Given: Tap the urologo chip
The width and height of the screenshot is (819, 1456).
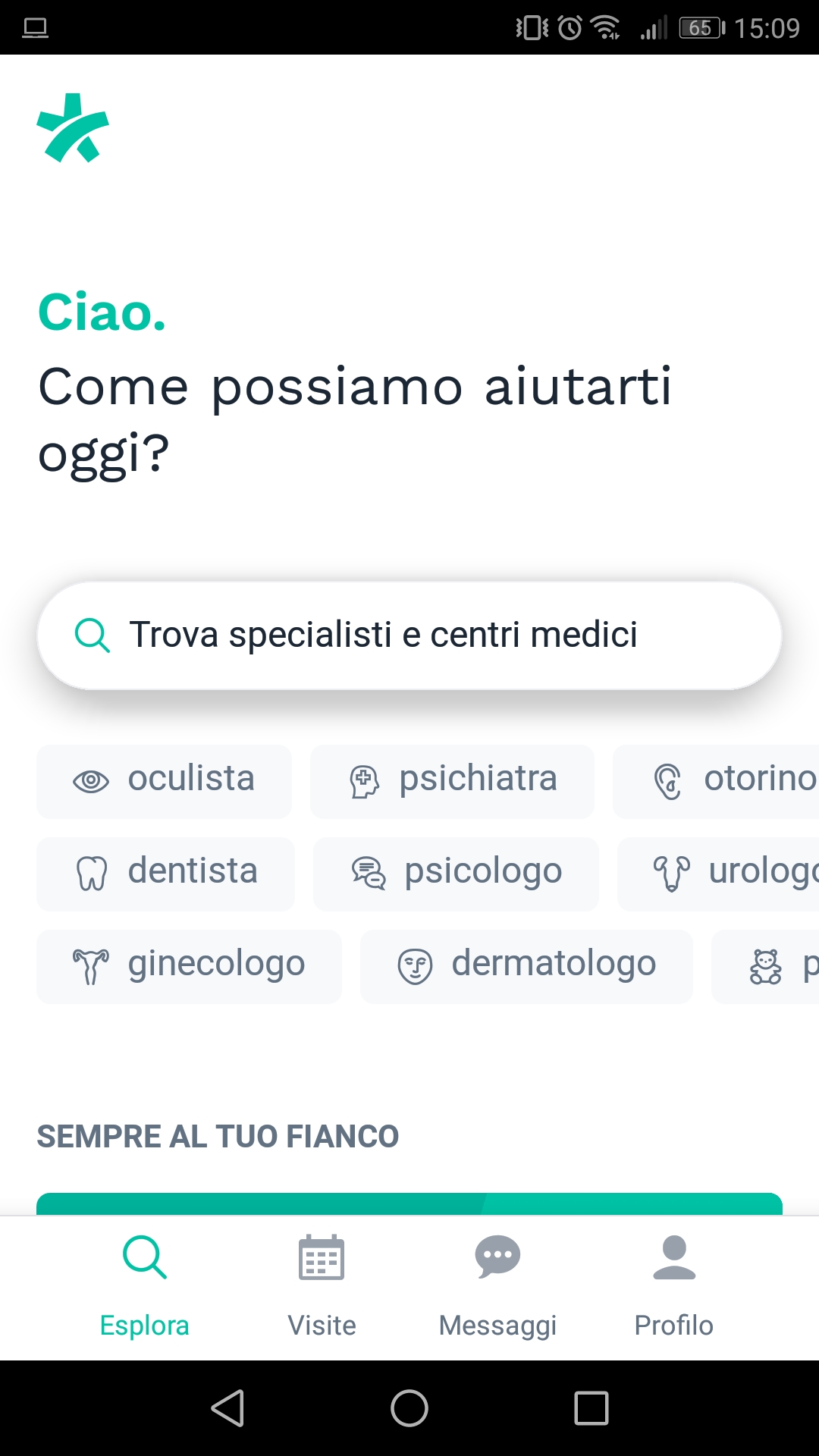Looking at the screenshot, I should [718, 874].
